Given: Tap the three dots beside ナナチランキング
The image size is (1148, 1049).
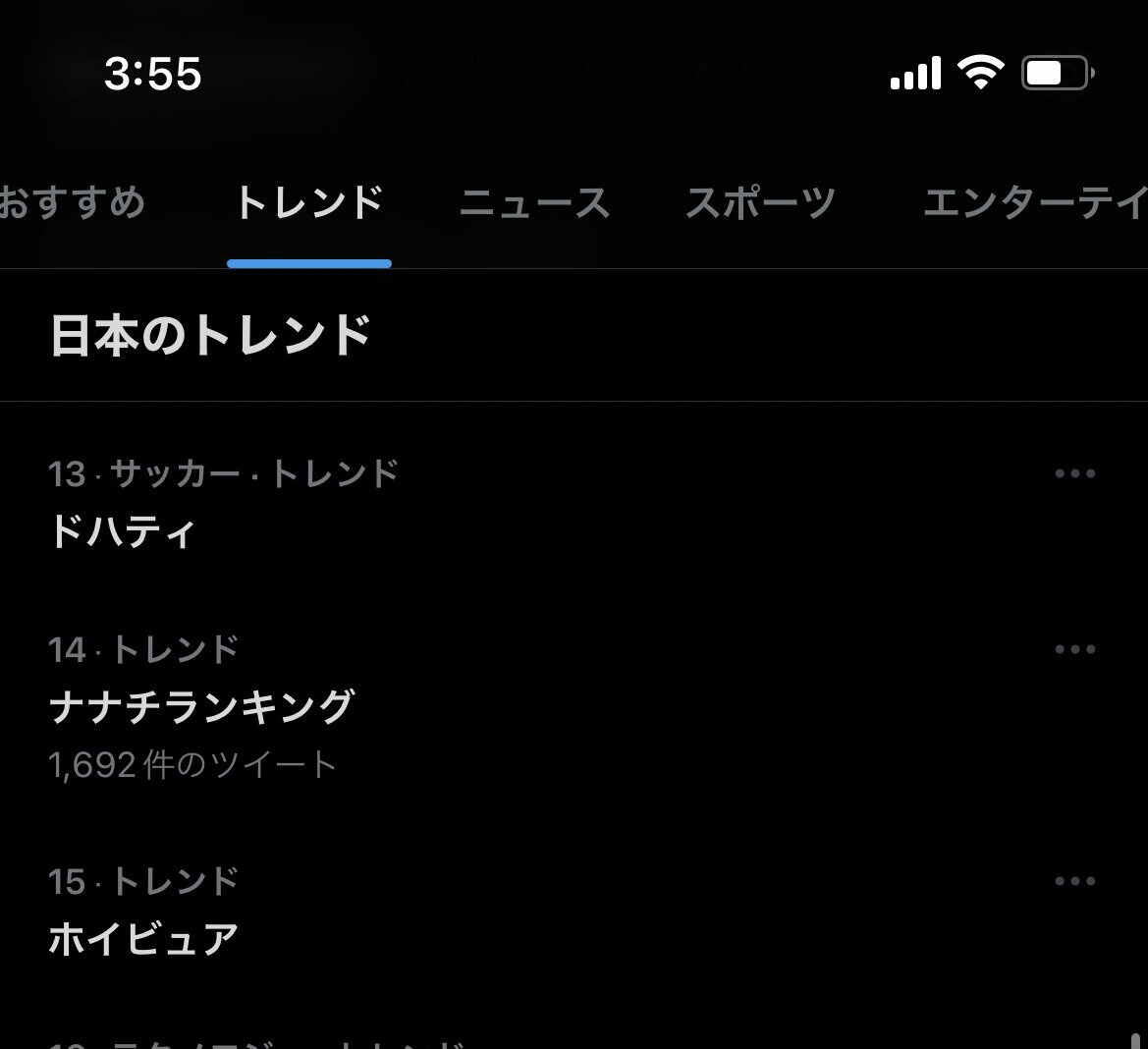Looking at the screenshot, I should (1074, 649).
